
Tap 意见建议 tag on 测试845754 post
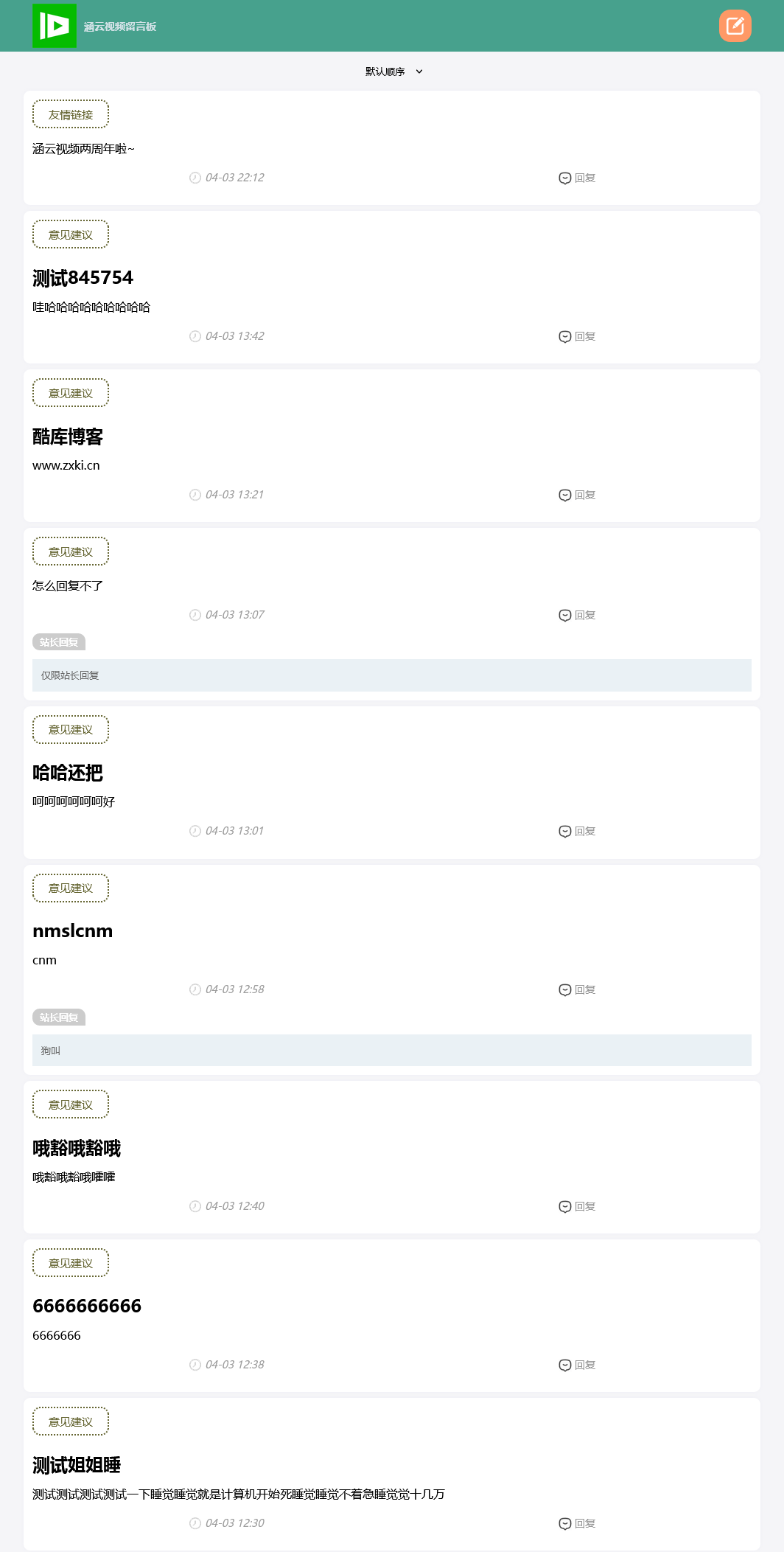point(71,234)
